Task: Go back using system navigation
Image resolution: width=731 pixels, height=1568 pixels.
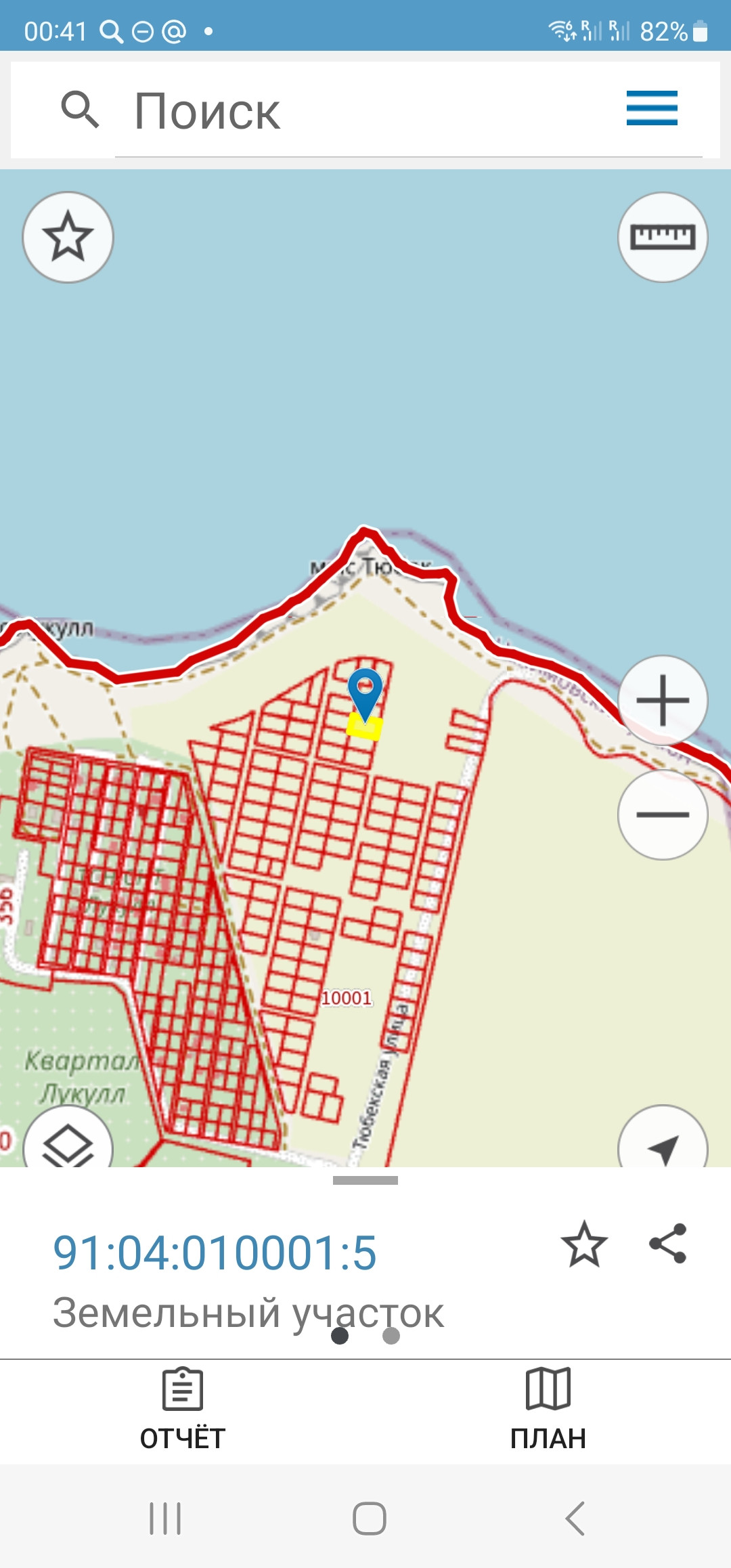Action: (x=575, y=1518)
